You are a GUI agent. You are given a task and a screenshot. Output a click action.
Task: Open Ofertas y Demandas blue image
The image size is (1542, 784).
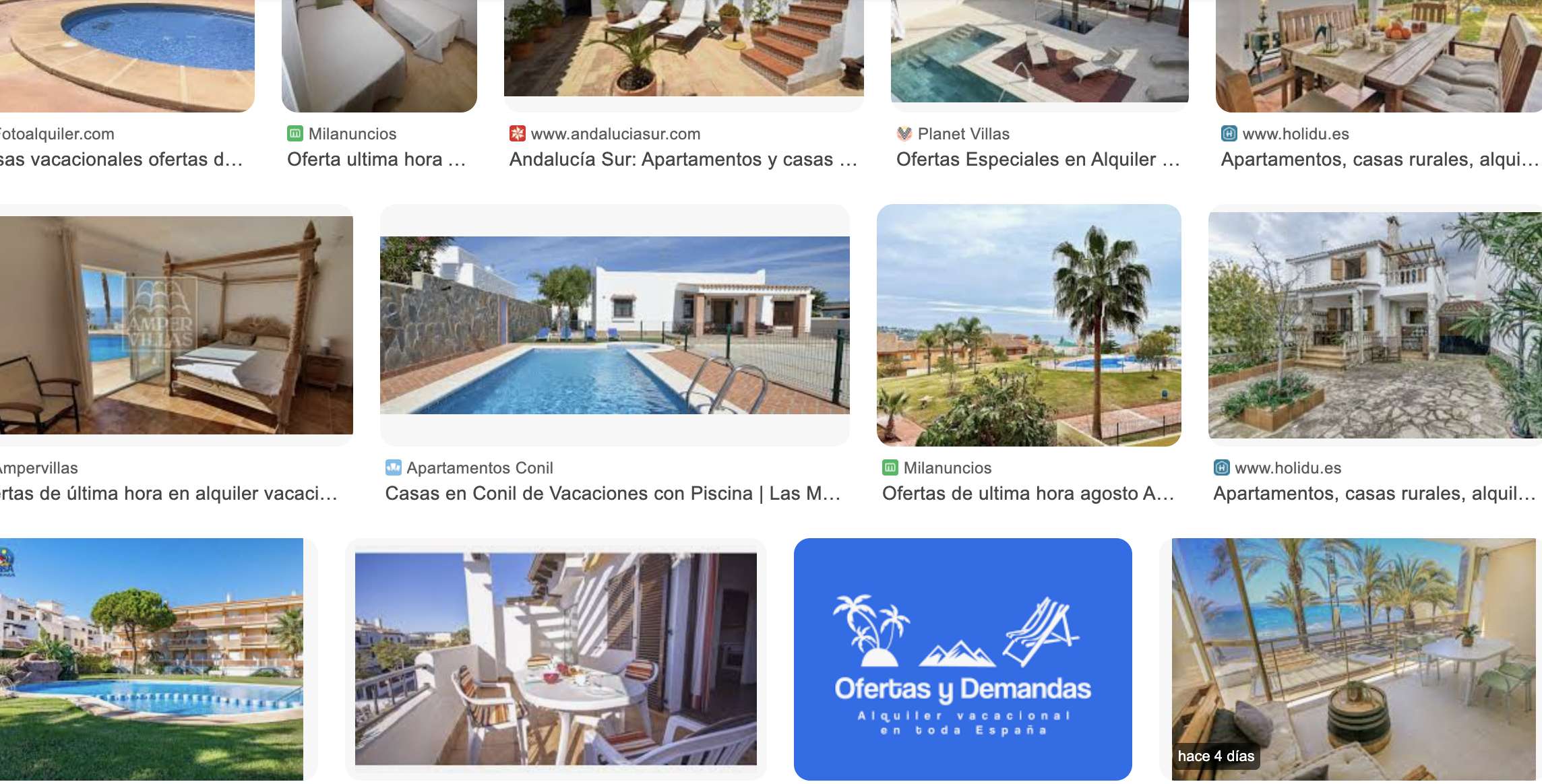point(962,659)
